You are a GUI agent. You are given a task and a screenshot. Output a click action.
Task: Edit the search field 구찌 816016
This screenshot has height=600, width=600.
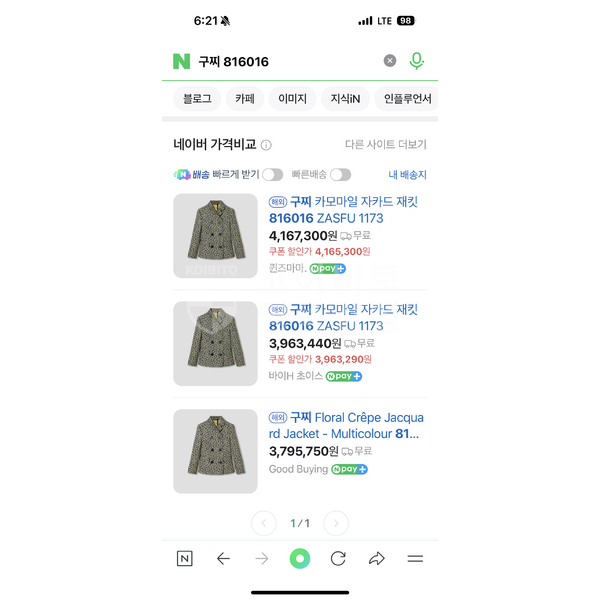(x=280, y=61)
